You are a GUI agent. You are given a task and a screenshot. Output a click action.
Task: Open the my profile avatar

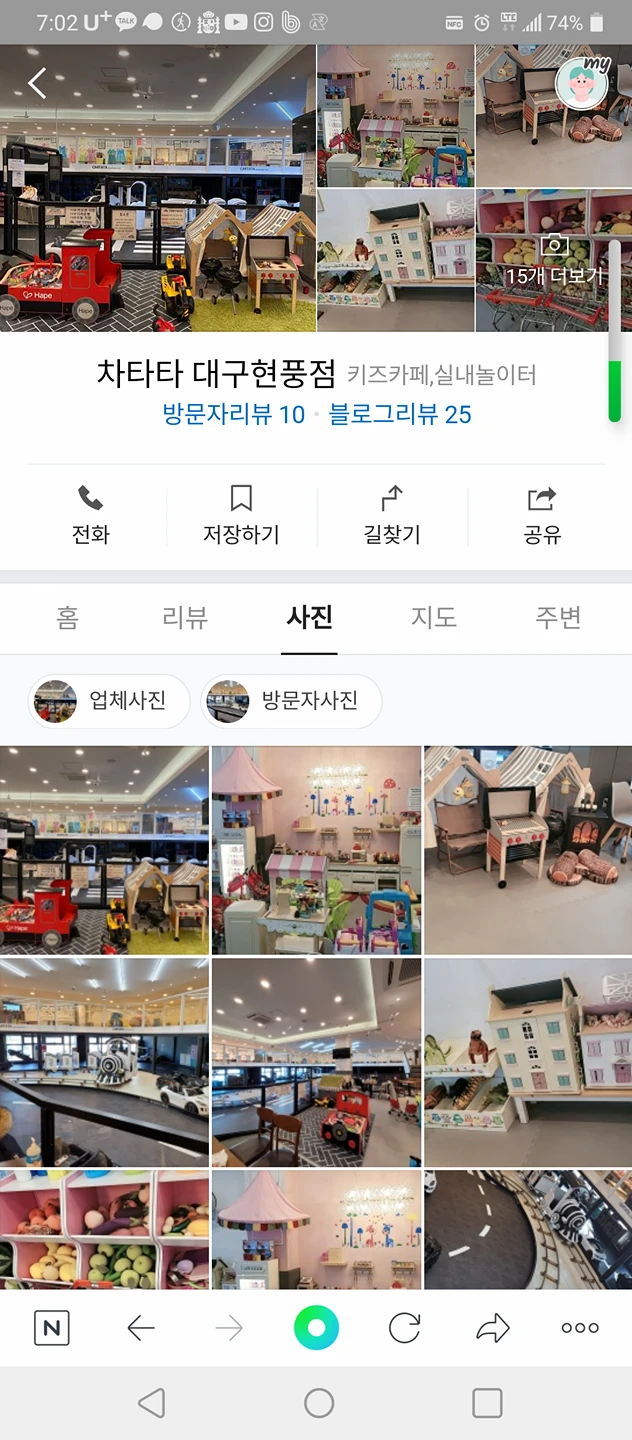[582, 83]
